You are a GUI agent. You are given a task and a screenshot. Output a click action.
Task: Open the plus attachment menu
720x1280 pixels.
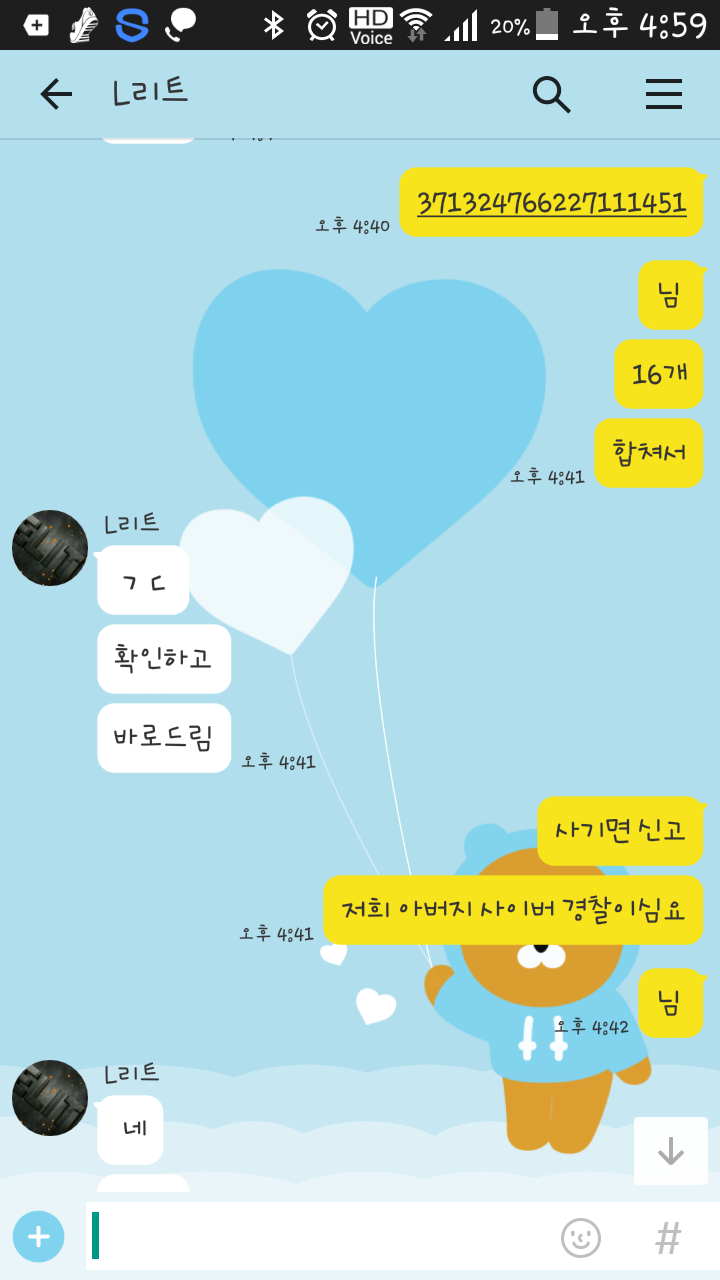point(38,1237)
